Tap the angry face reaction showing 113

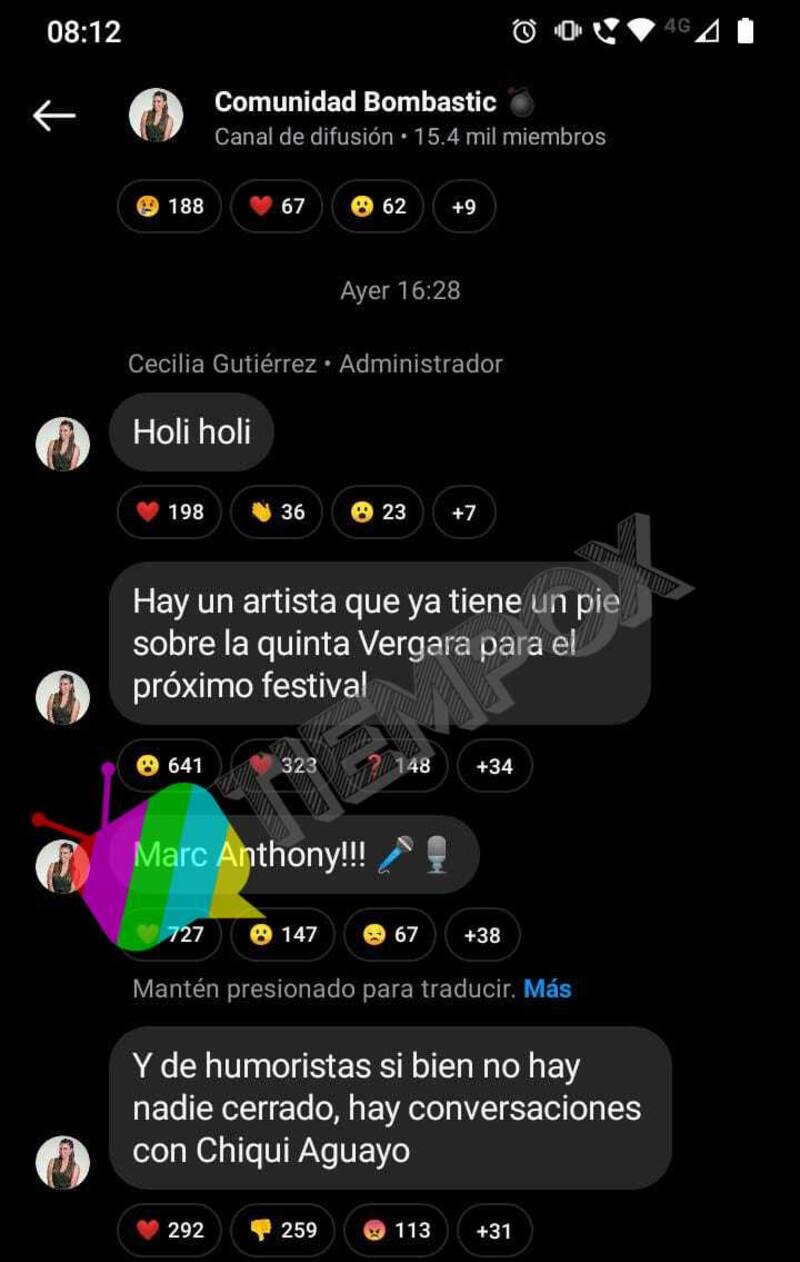(x=395, y=1230)
